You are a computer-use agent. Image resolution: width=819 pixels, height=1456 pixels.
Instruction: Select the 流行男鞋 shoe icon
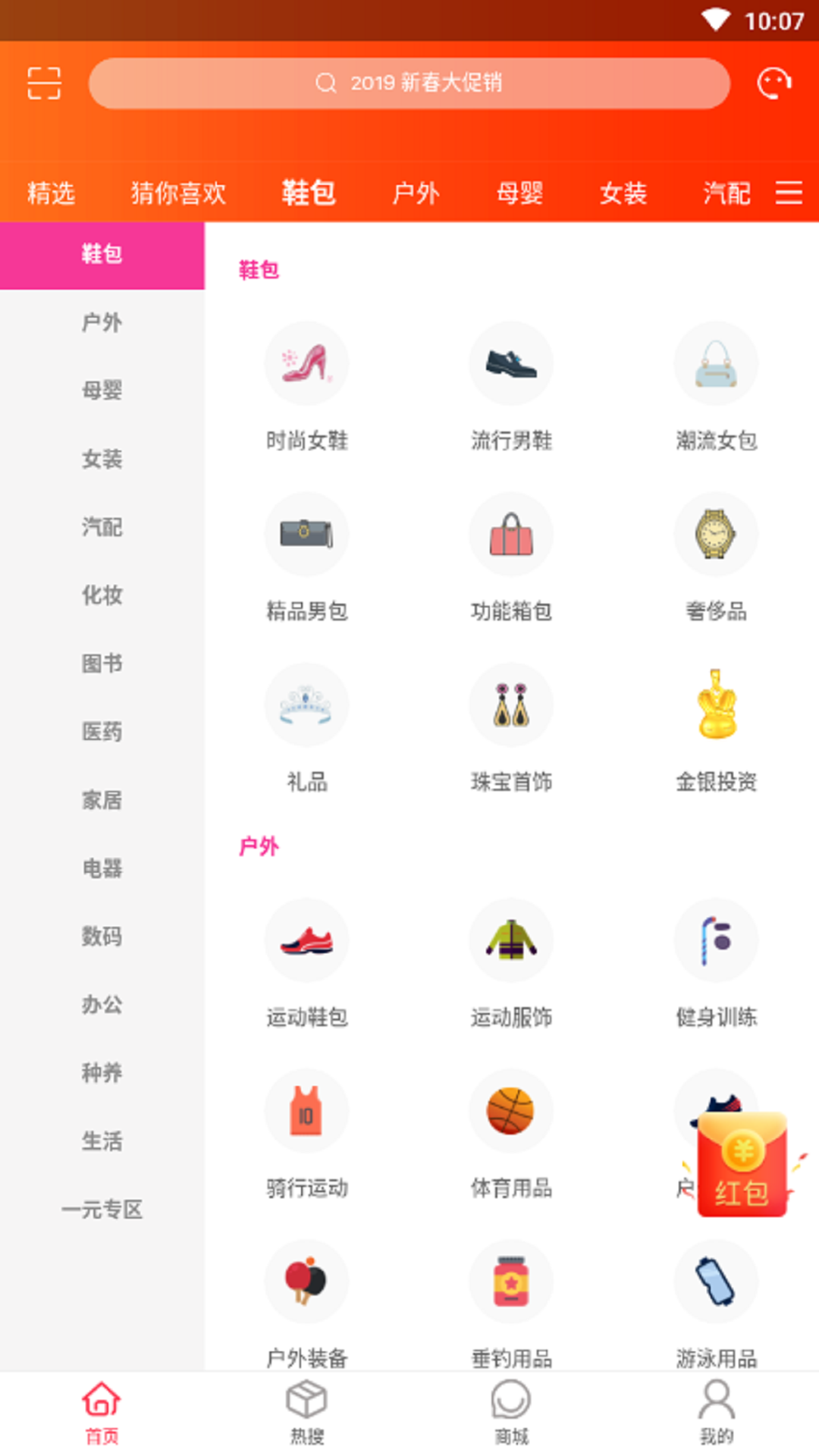point(511,363)
